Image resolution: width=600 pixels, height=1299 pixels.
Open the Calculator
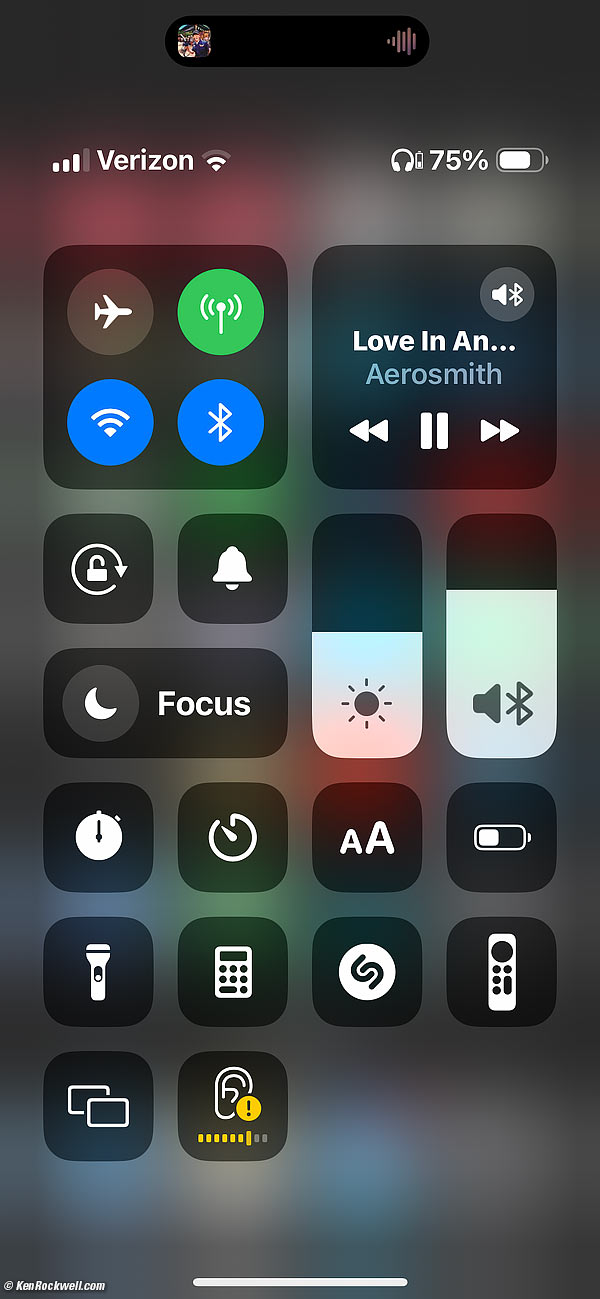click(232, 971)
